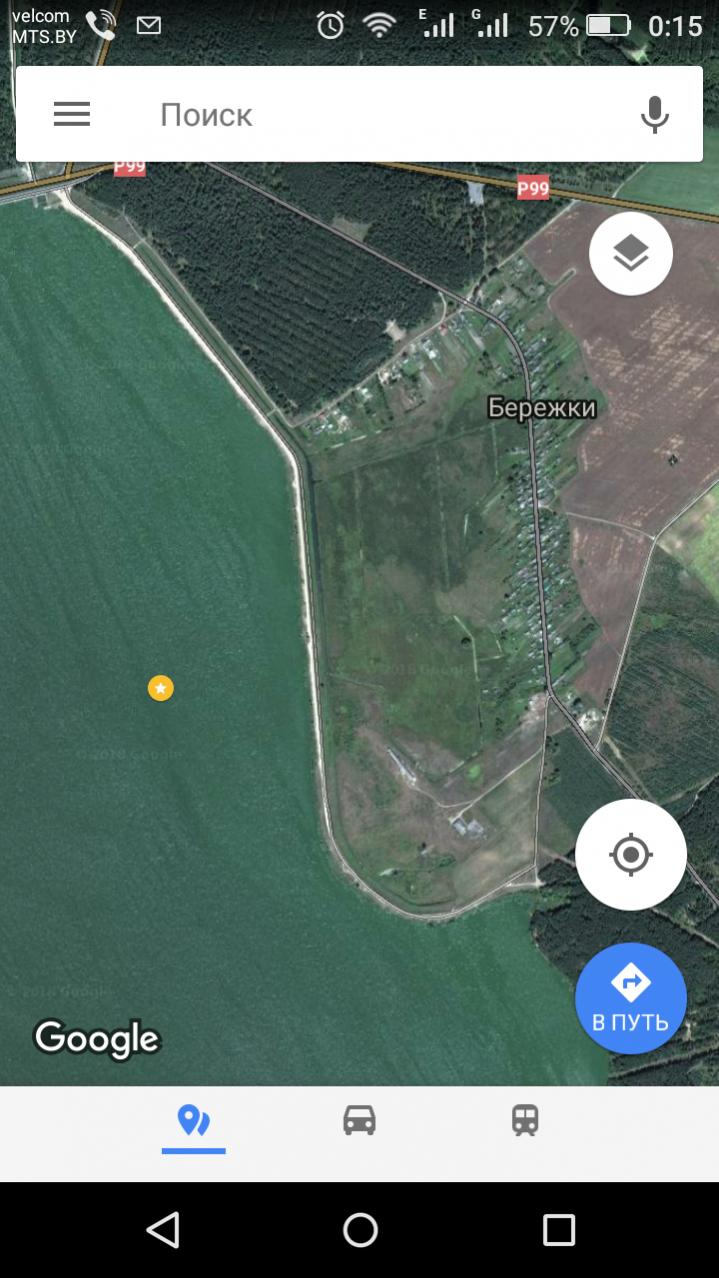This screenshot has height=1278, width=719.
Task: Open the map layers selector
Action: 630,254
